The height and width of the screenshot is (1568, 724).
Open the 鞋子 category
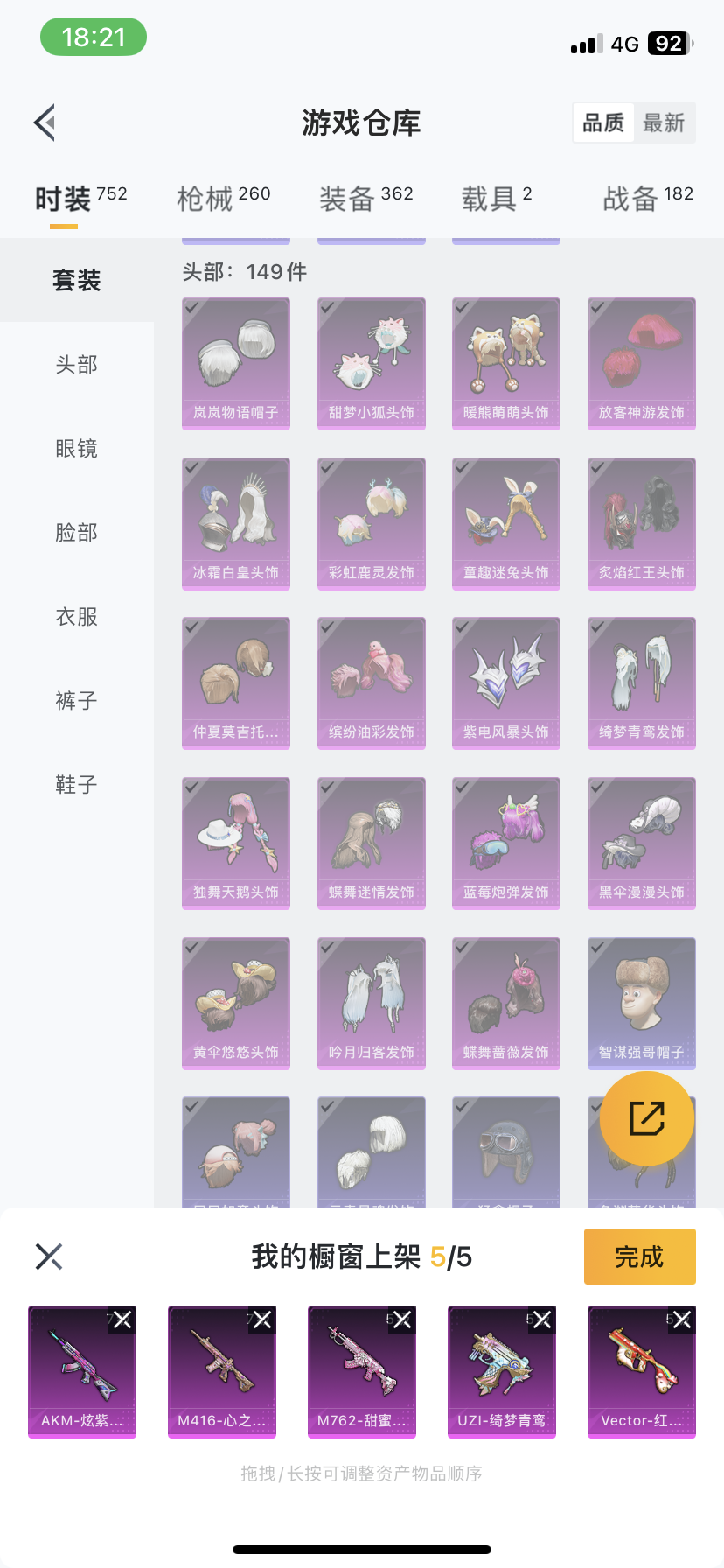[77, 784]
